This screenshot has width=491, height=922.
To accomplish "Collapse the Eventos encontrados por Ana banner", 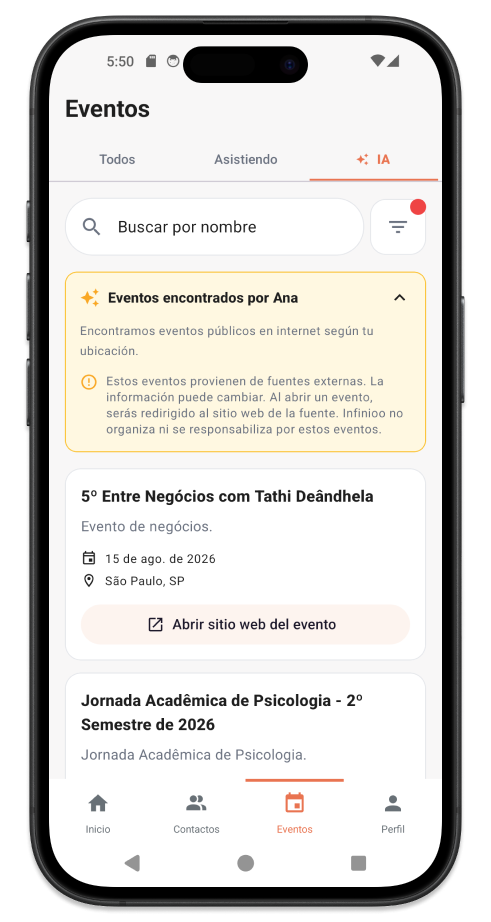I will pos(399,298).
